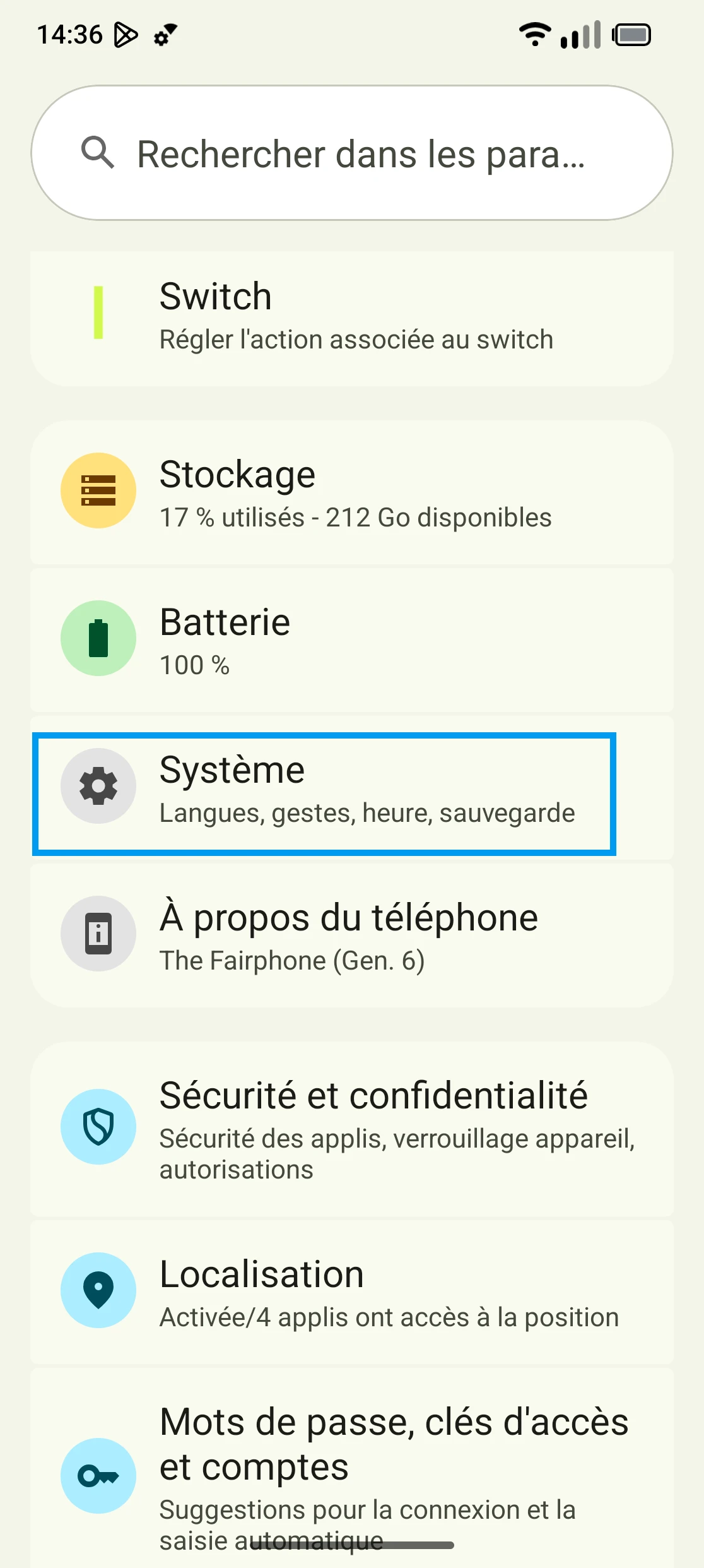This screenshot has height=1568, width=704.
Task: Open Sécurité et confidentialité
Action: tap(352, 1129)
